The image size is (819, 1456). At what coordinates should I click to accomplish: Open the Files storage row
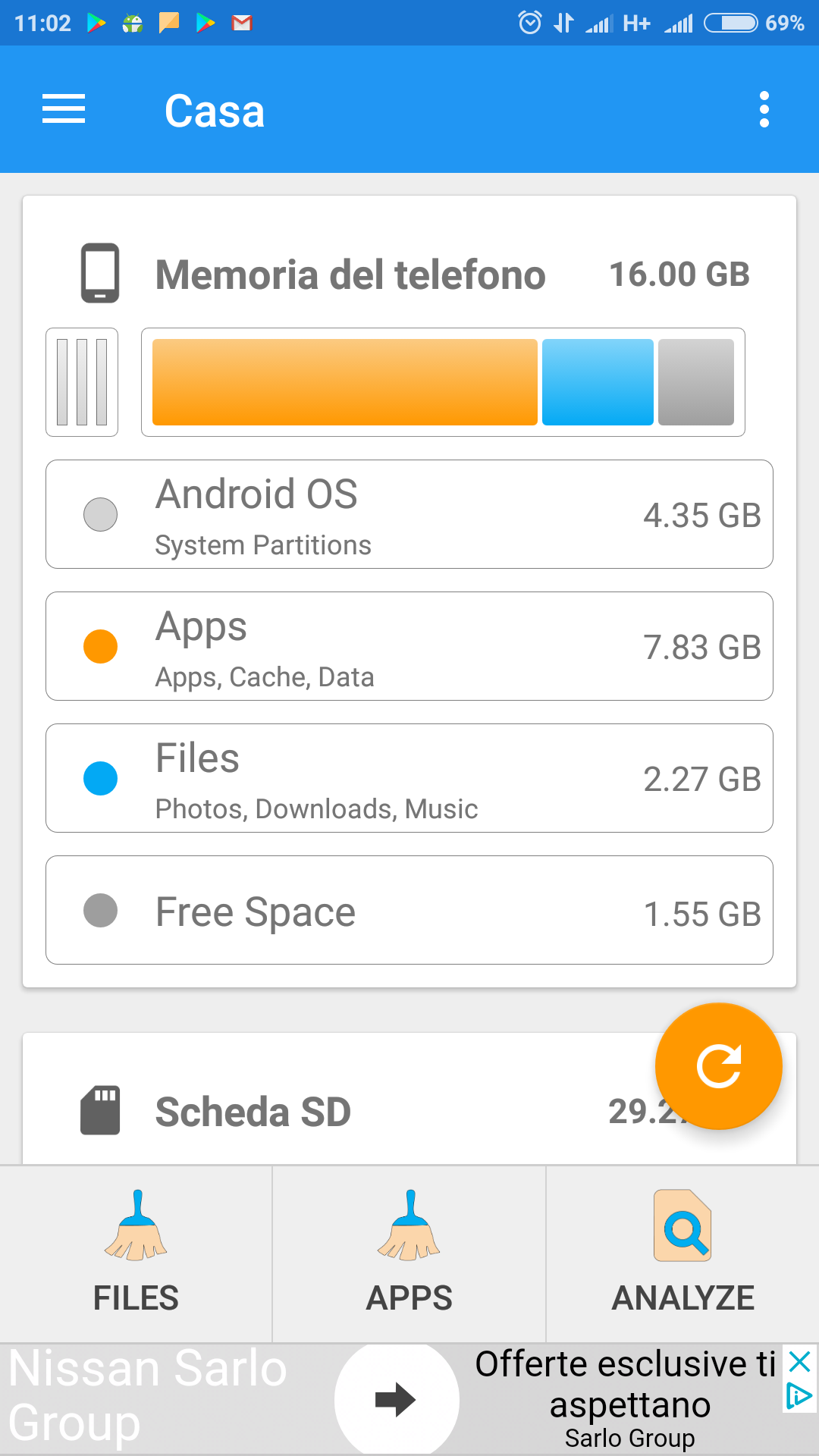[x=409, y=778]
